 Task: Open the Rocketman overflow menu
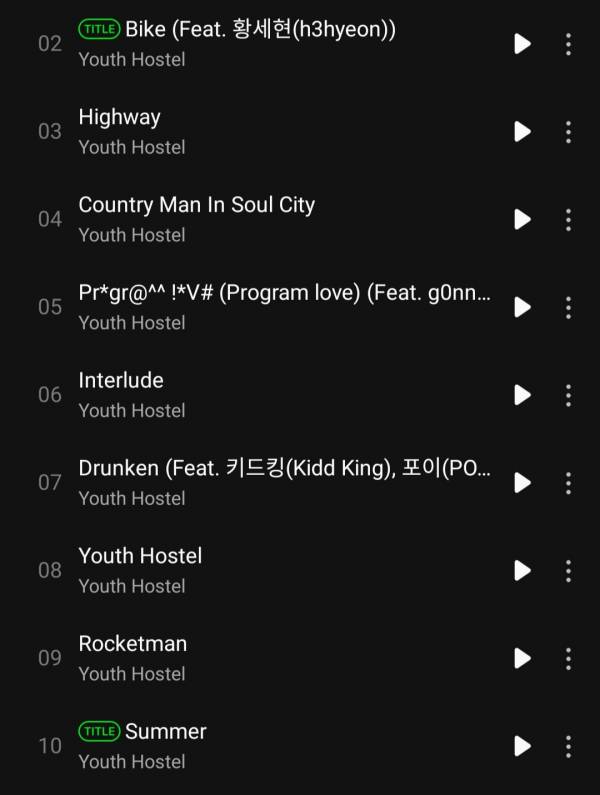tap(568, 658)
